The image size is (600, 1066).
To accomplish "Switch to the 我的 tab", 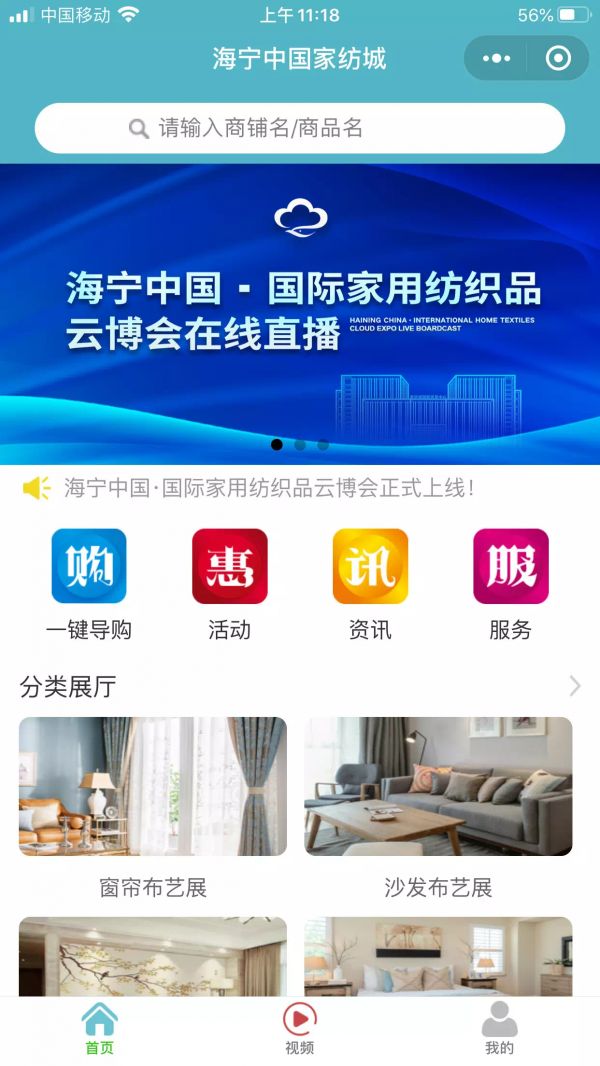I will tap(499, 1028).
